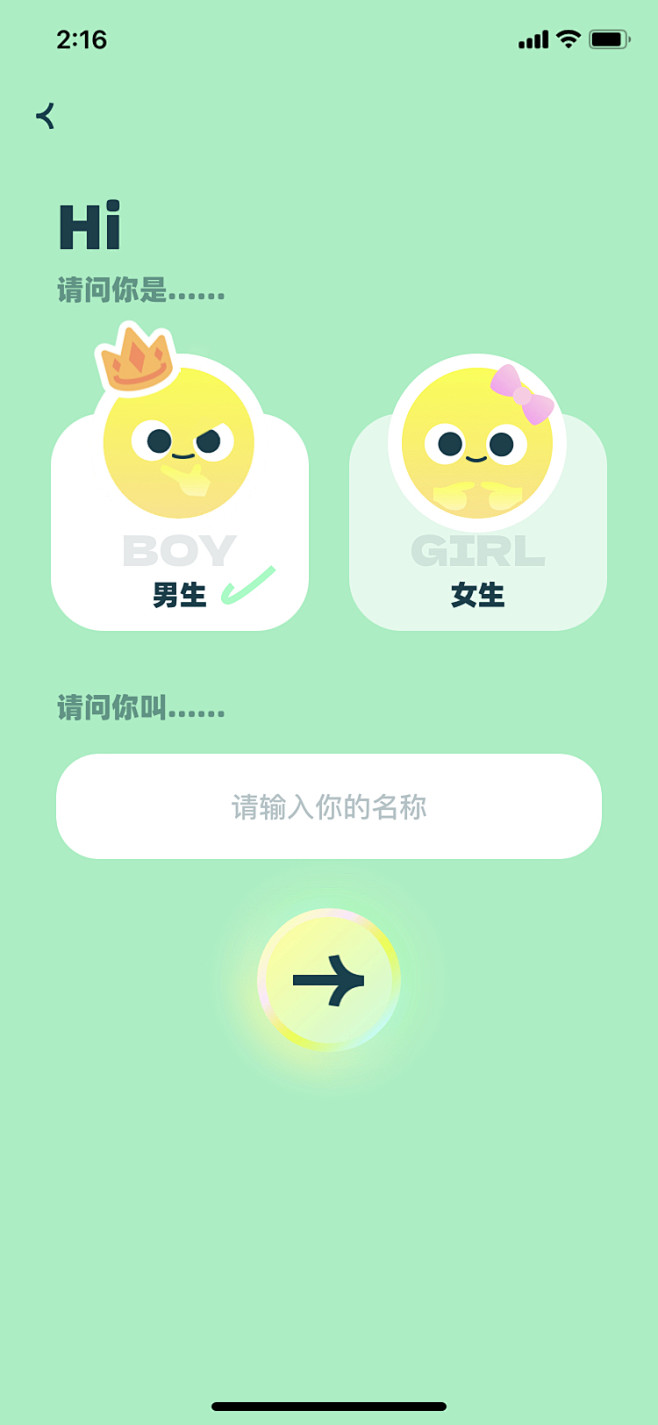This screenshot has width=658, height=1425.
Task: Go back using the top-left arrow
Action: pyautogui.click(x=46, y=116)
